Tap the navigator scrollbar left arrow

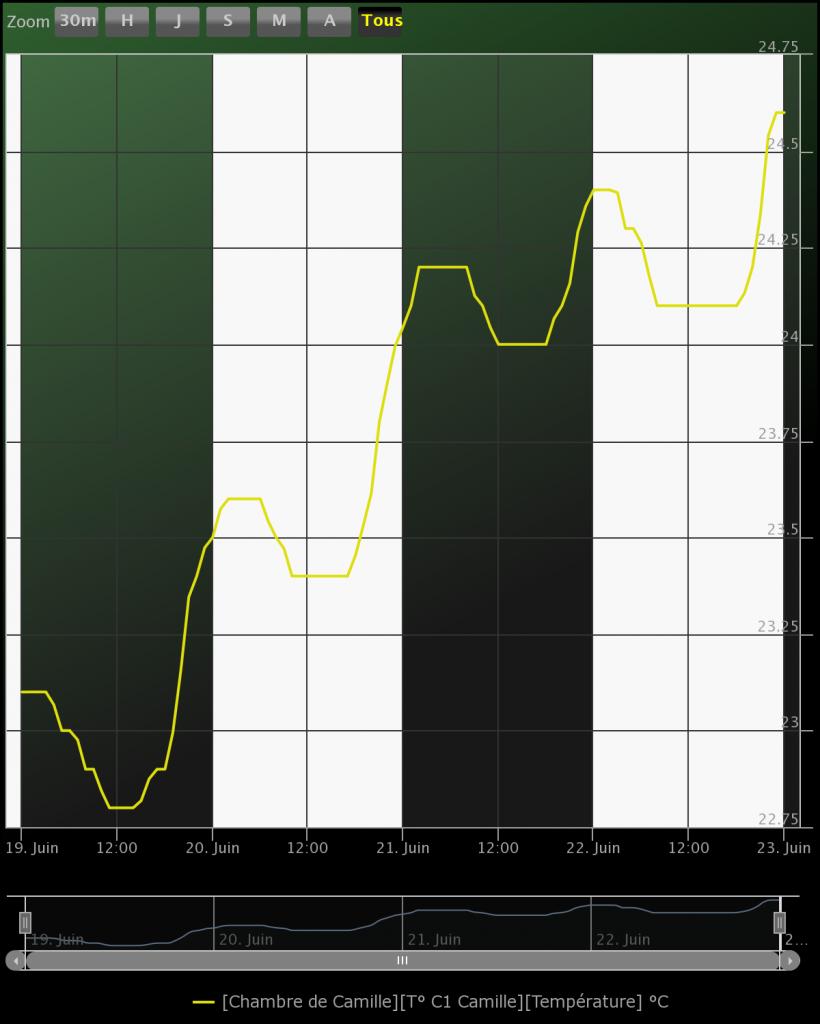15,961
